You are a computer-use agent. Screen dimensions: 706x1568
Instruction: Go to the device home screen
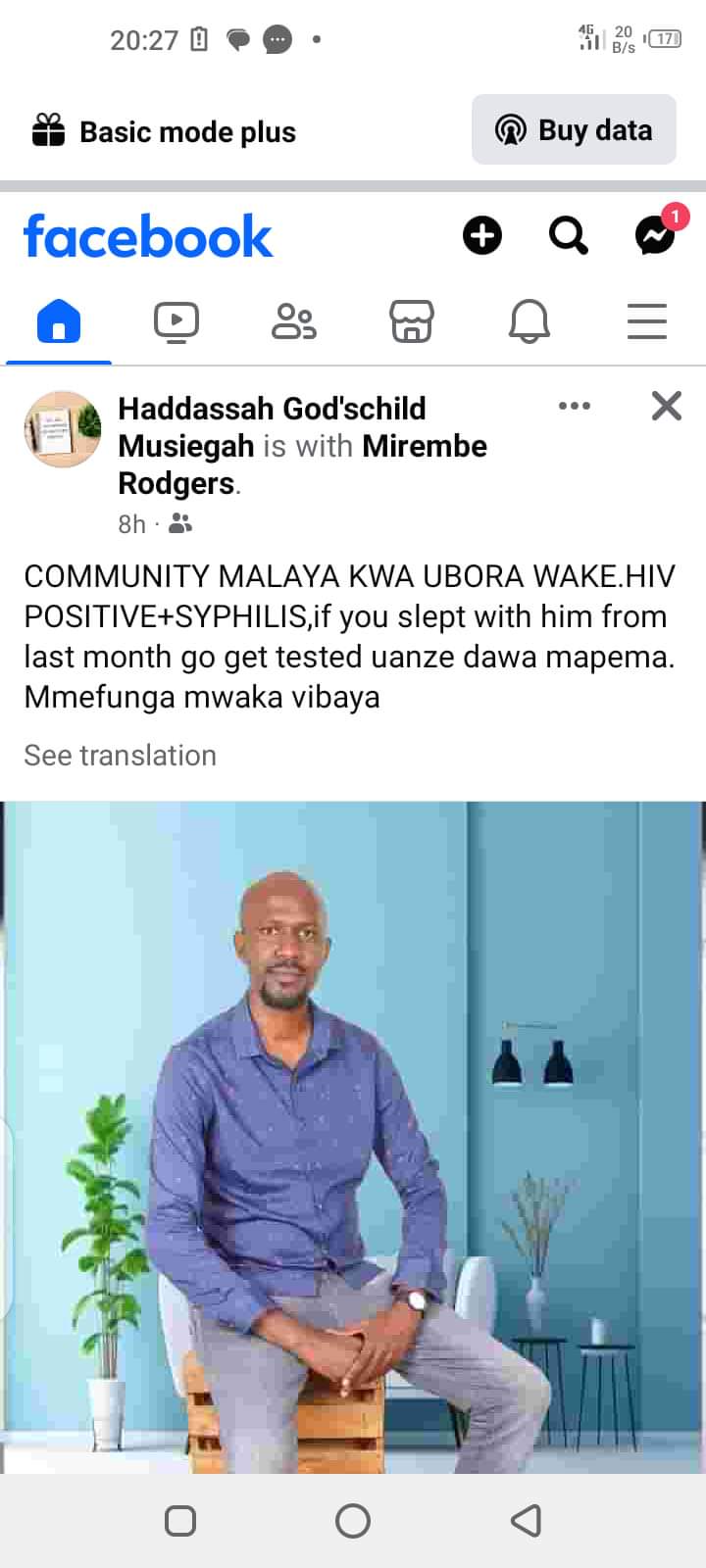pyautogui.click(x=353, y=1520)
